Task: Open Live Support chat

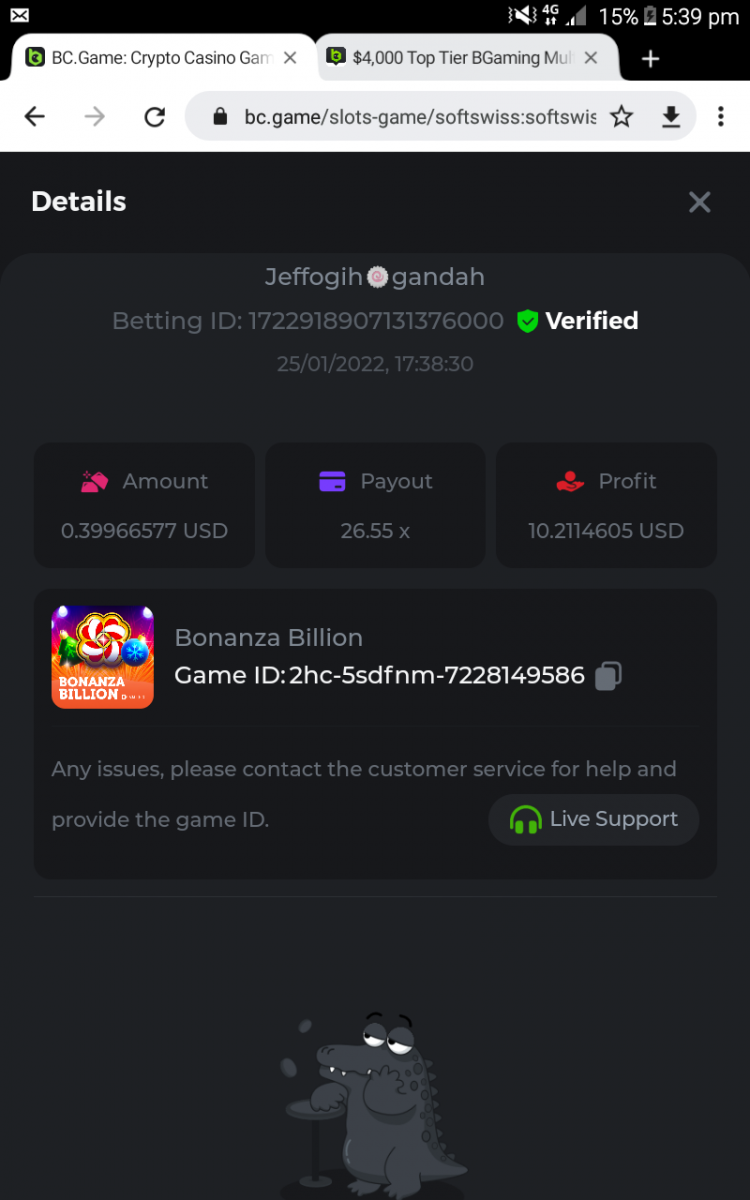Action: point(593,819)
